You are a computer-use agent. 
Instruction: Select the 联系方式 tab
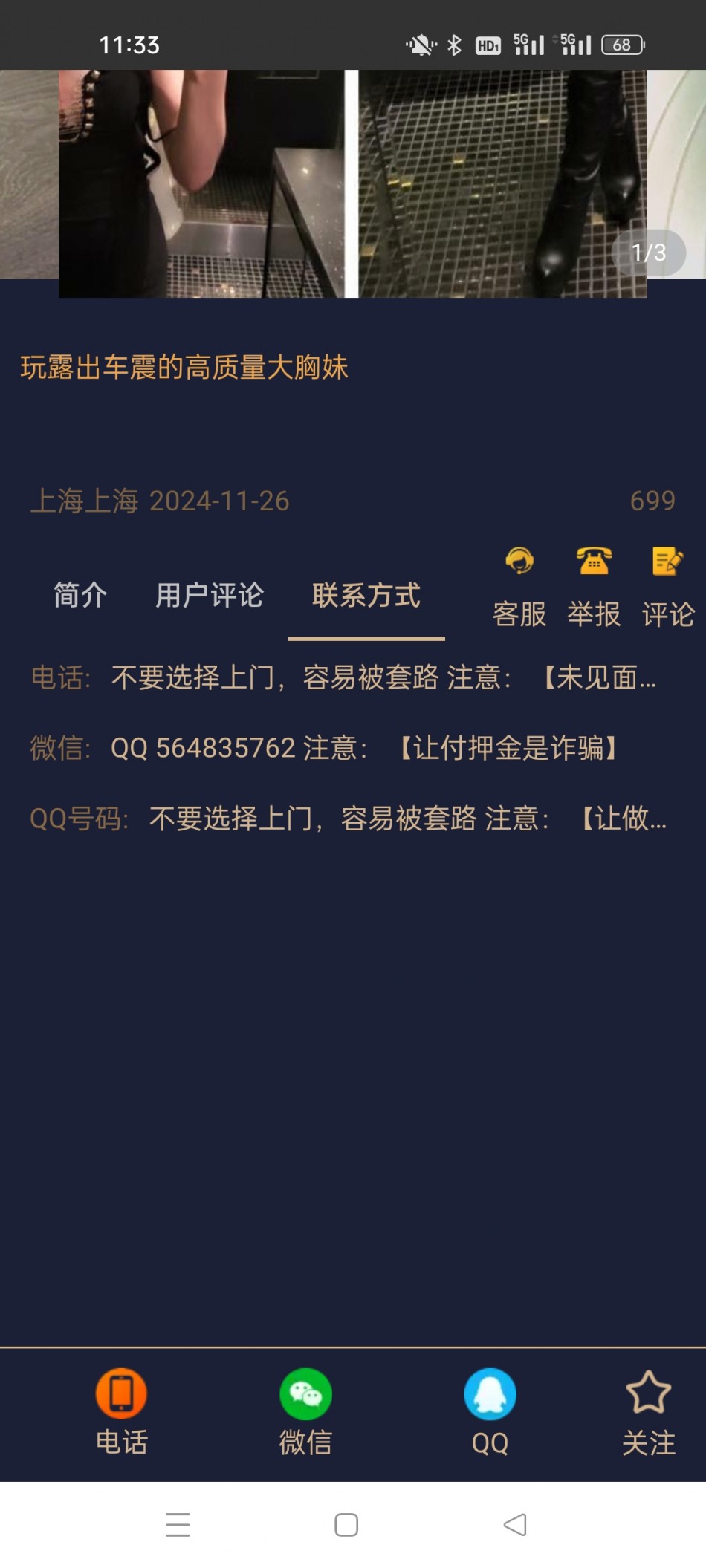pos(366,595)
